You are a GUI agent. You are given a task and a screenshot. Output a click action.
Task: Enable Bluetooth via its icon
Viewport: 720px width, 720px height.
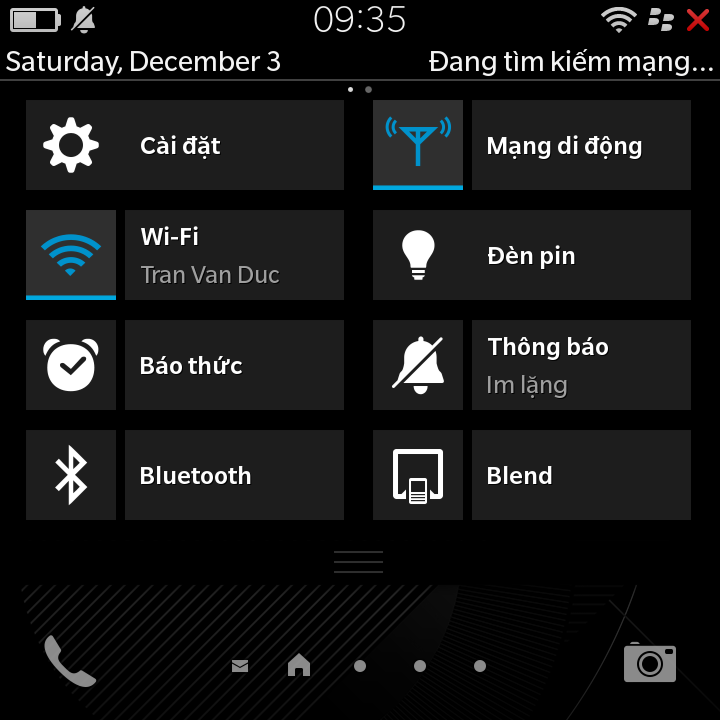pos(71,475)
